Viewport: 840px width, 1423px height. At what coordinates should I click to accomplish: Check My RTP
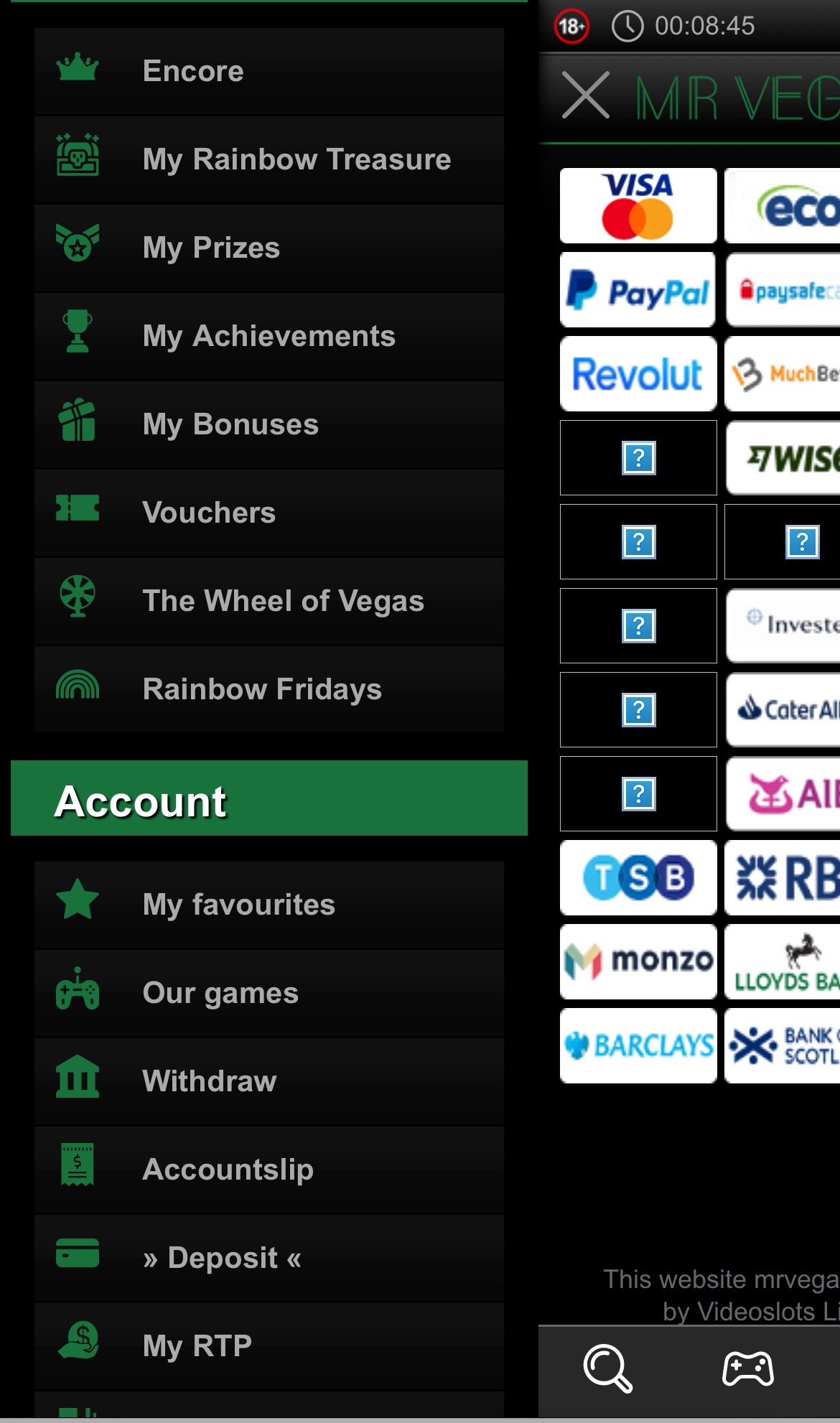(x=269, y=1346)
